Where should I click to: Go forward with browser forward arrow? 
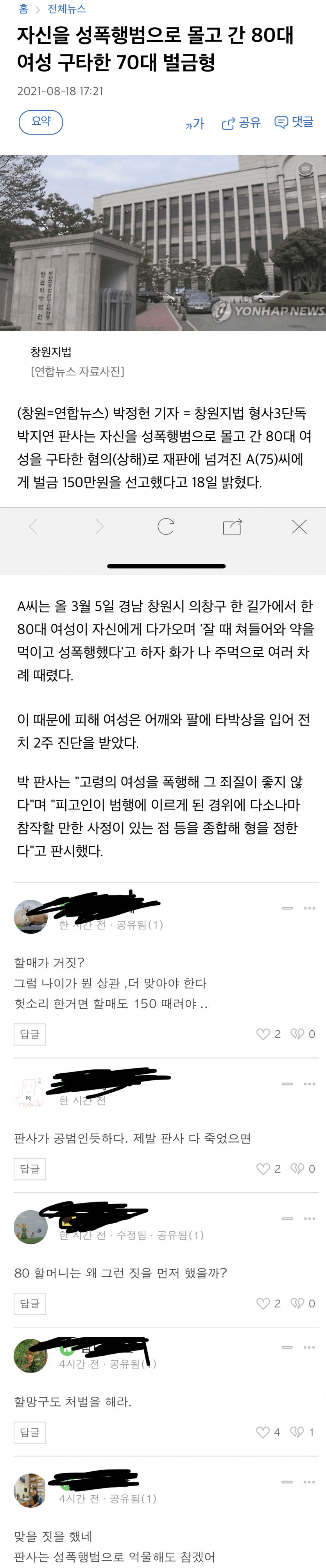click(100, 527)
